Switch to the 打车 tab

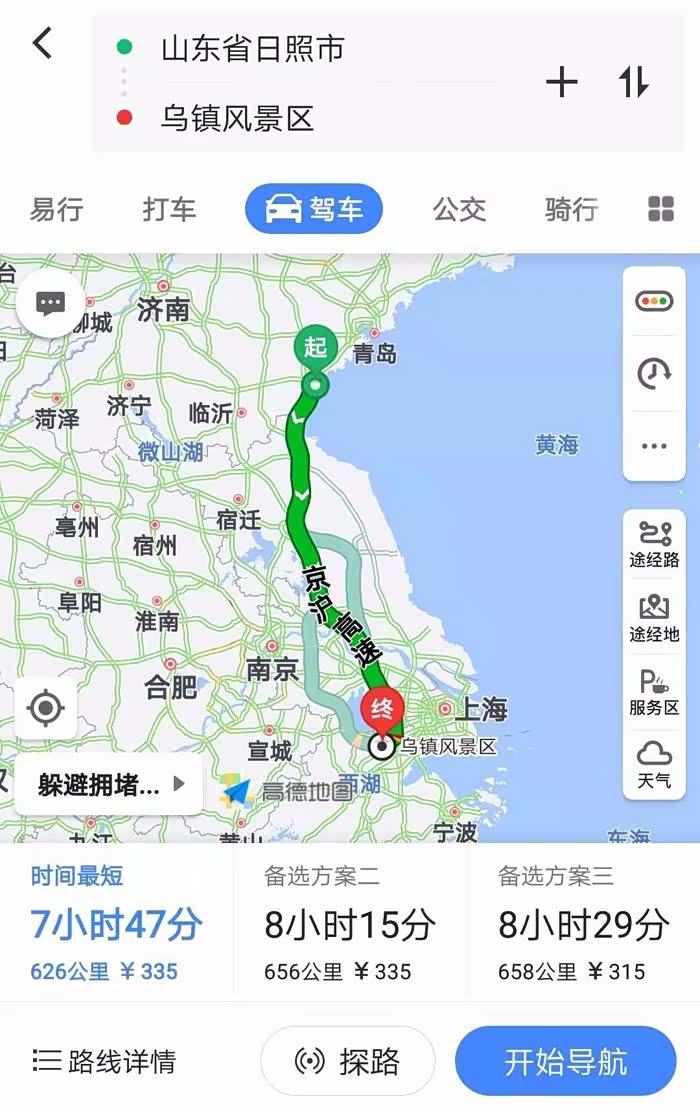[x=170, y=209]
